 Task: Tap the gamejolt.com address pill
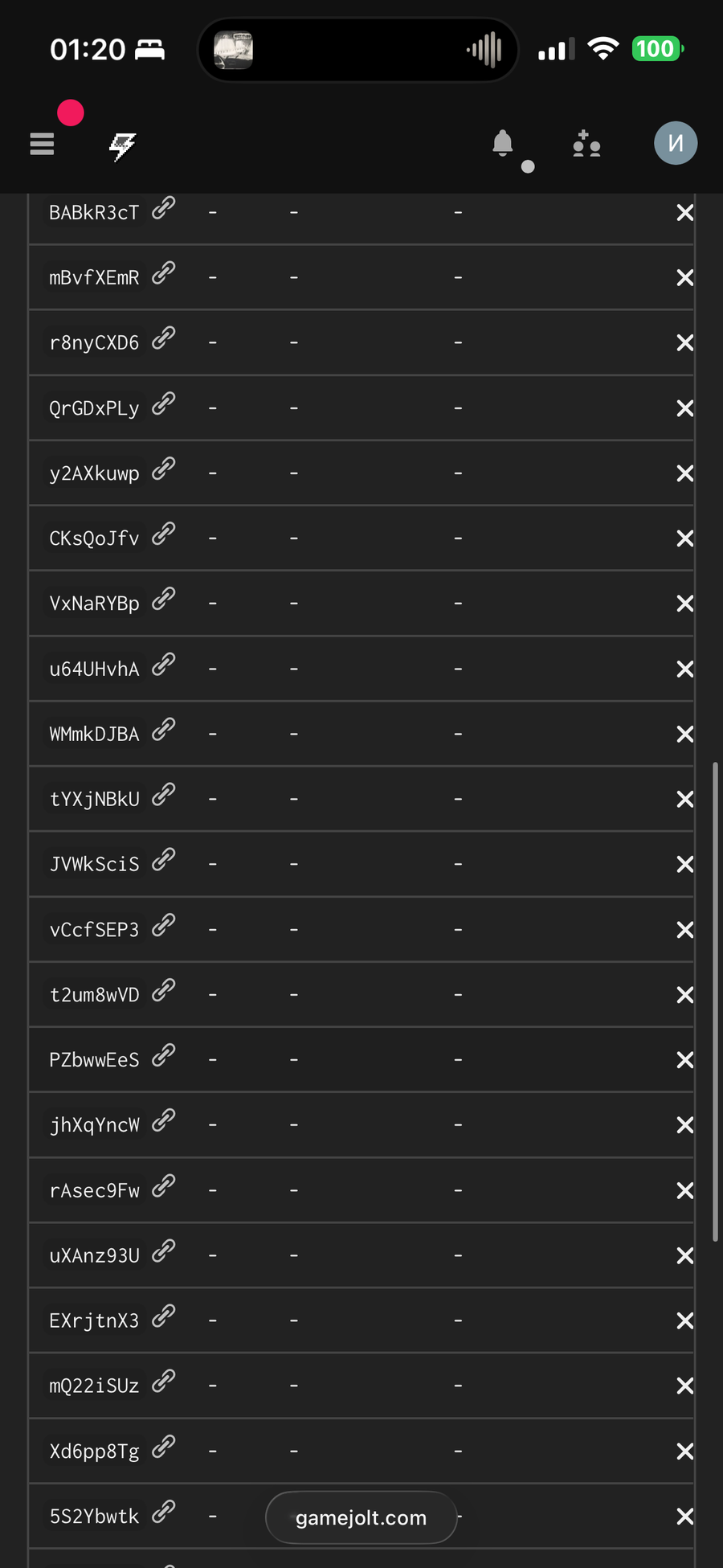[361, 1517]
